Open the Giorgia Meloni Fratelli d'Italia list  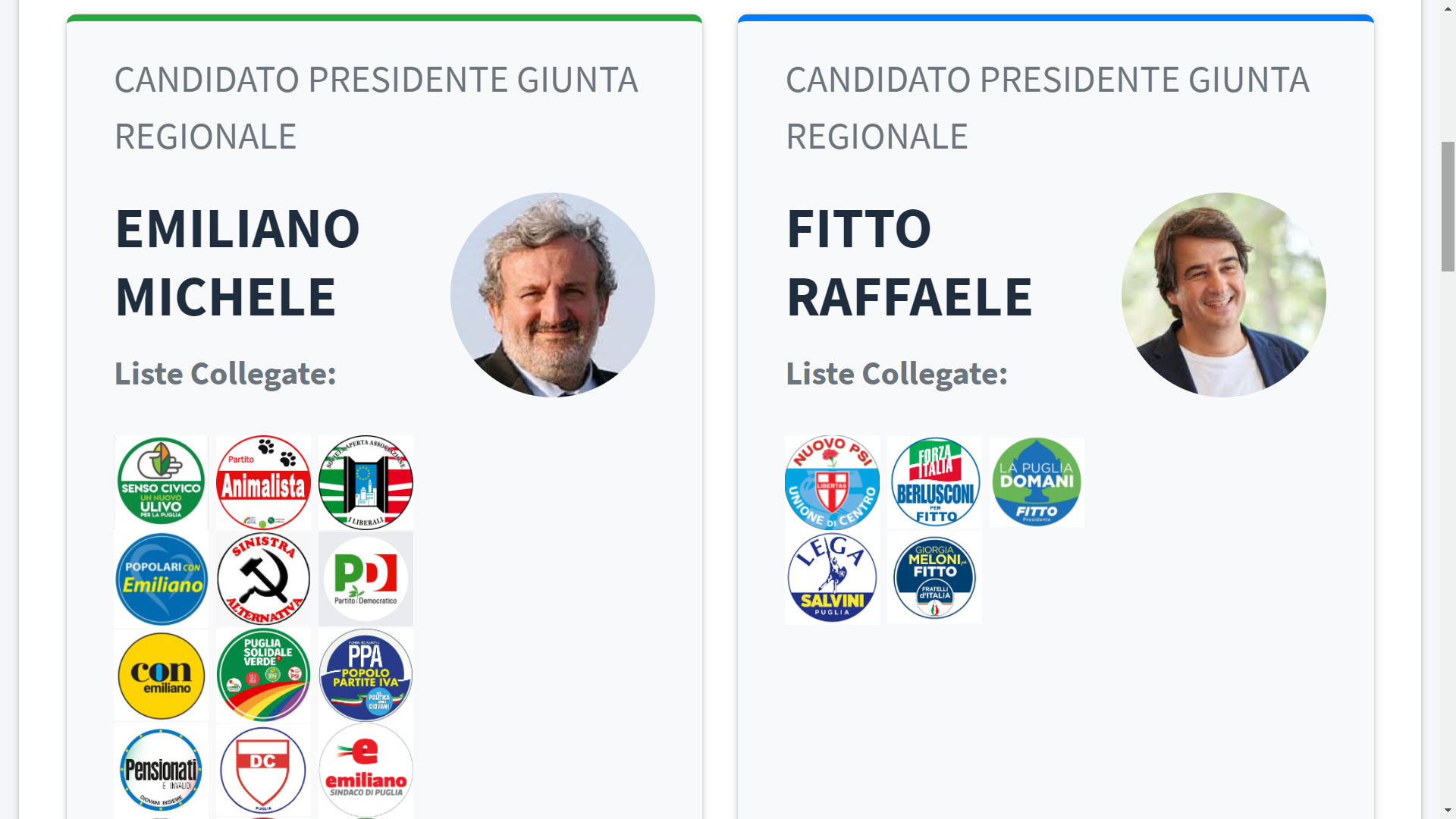pyautogui.click(x=934, y=578)
